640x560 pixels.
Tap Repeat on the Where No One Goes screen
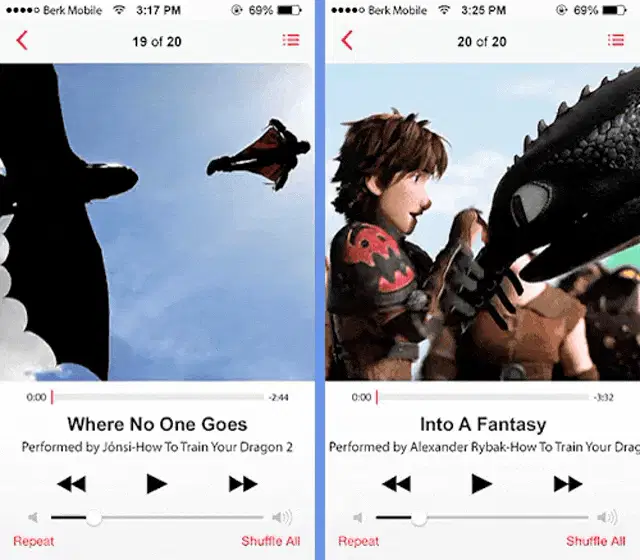click(x=33, y=541)
